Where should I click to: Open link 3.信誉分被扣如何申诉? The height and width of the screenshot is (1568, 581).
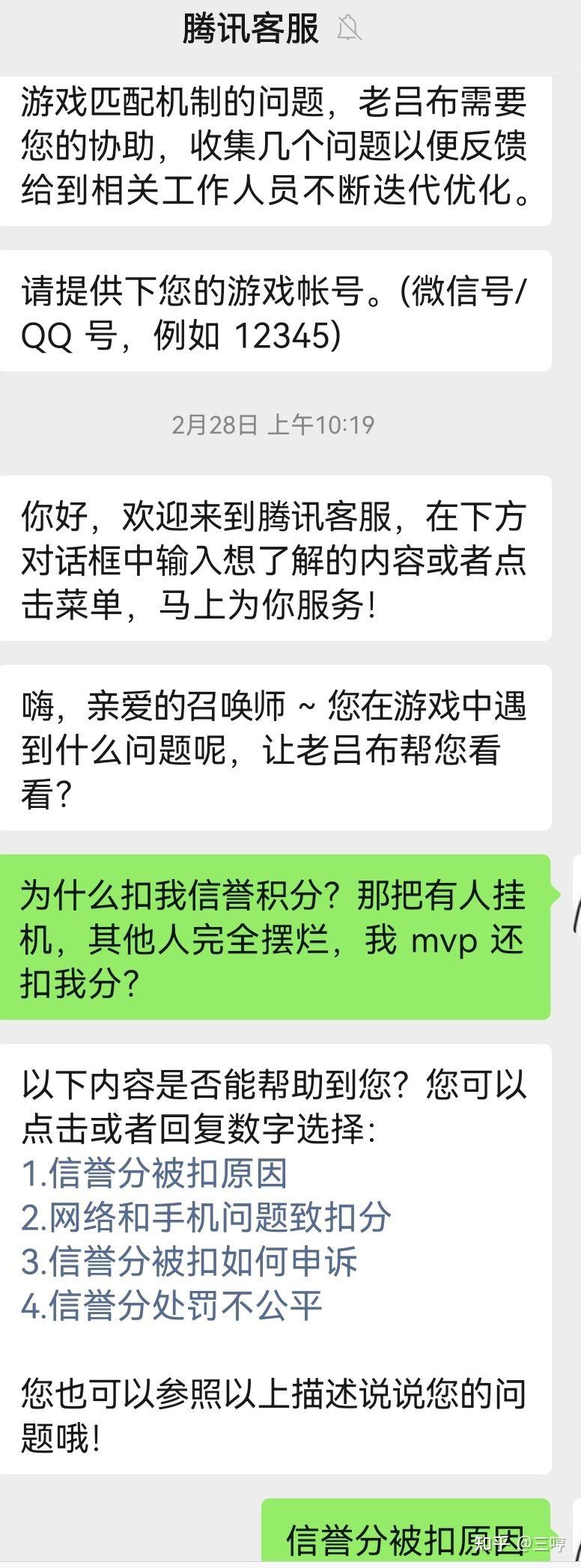pos(189,1262)
